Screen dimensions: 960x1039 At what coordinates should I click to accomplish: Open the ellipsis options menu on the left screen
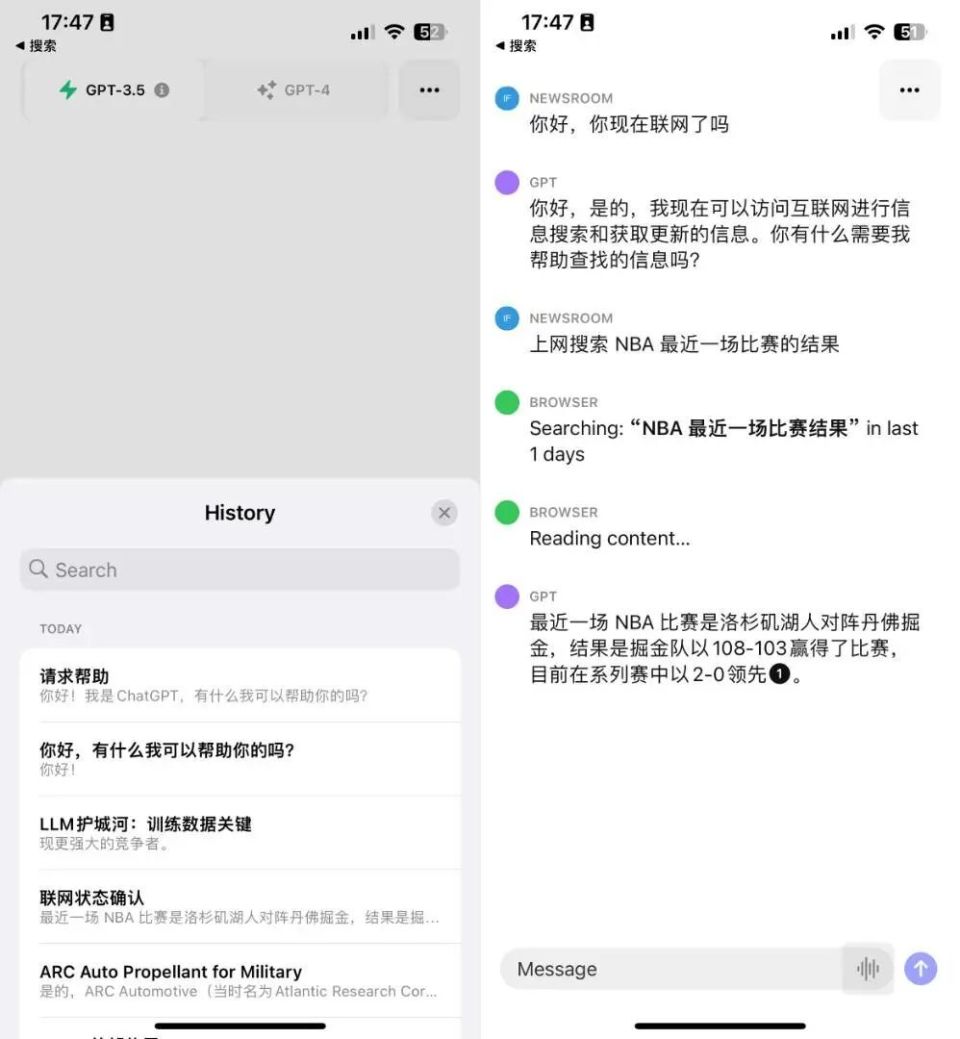point(429,90)
